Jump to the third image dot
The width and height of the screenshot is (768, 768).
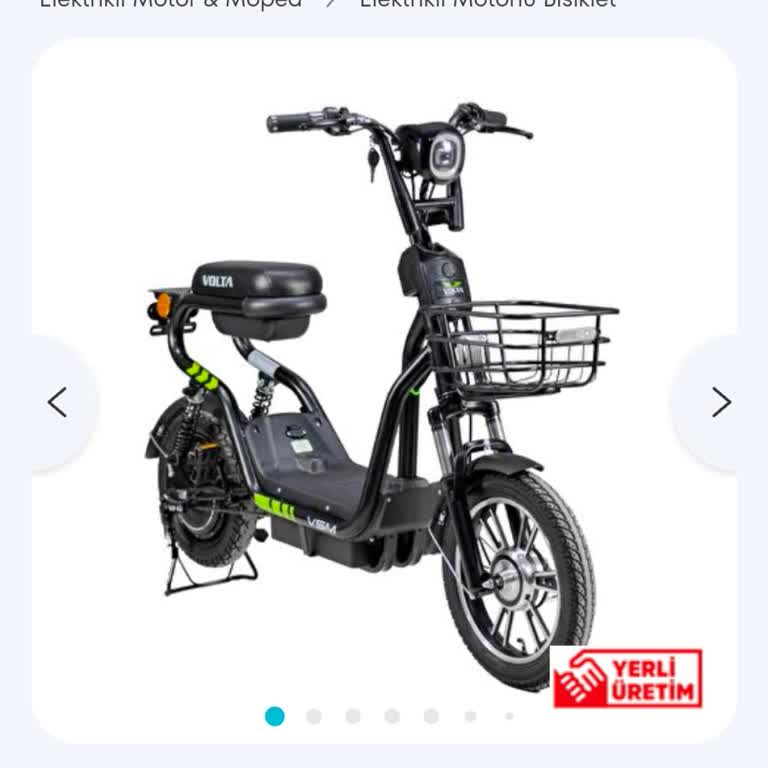tap(353, 716)
